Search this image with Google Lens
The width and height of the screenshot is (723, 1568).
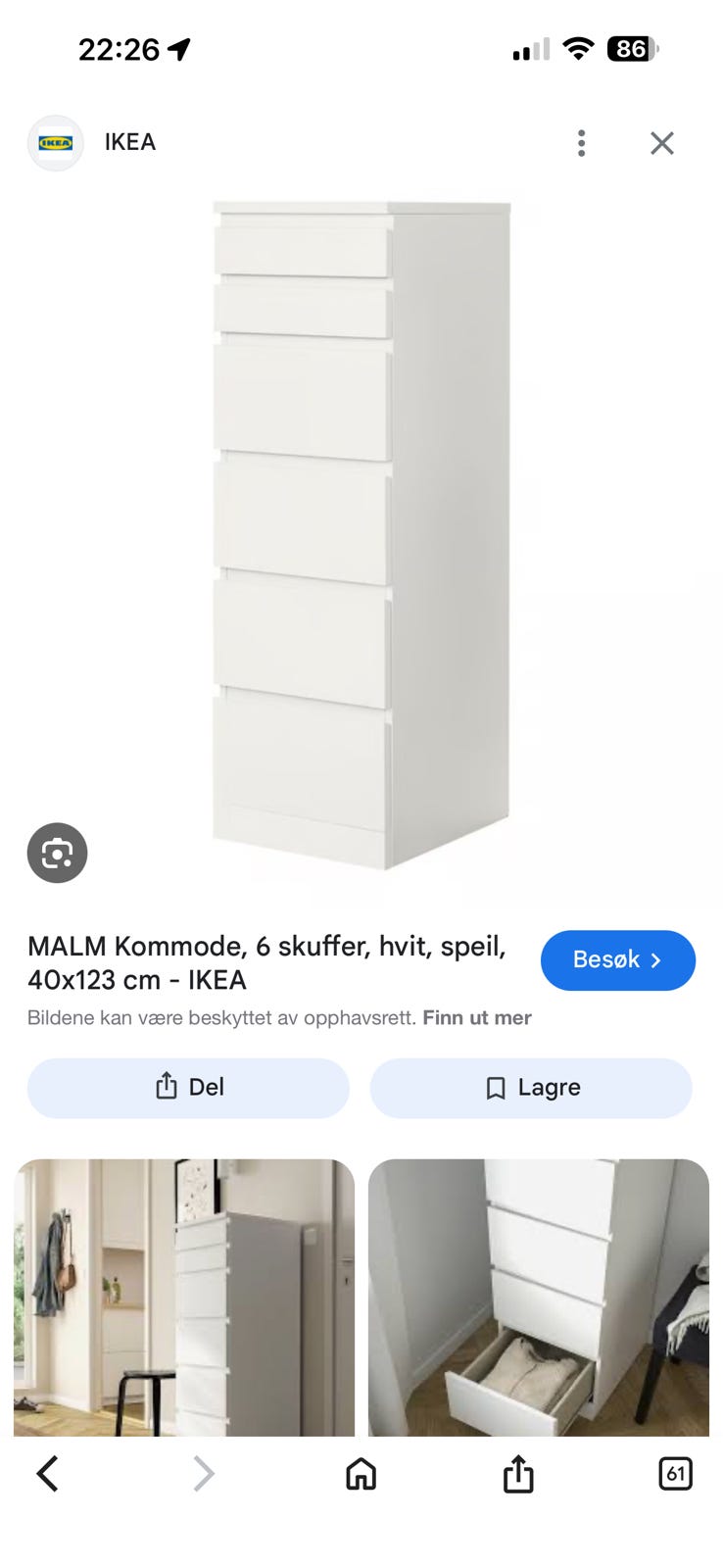(x=57, y=853)
